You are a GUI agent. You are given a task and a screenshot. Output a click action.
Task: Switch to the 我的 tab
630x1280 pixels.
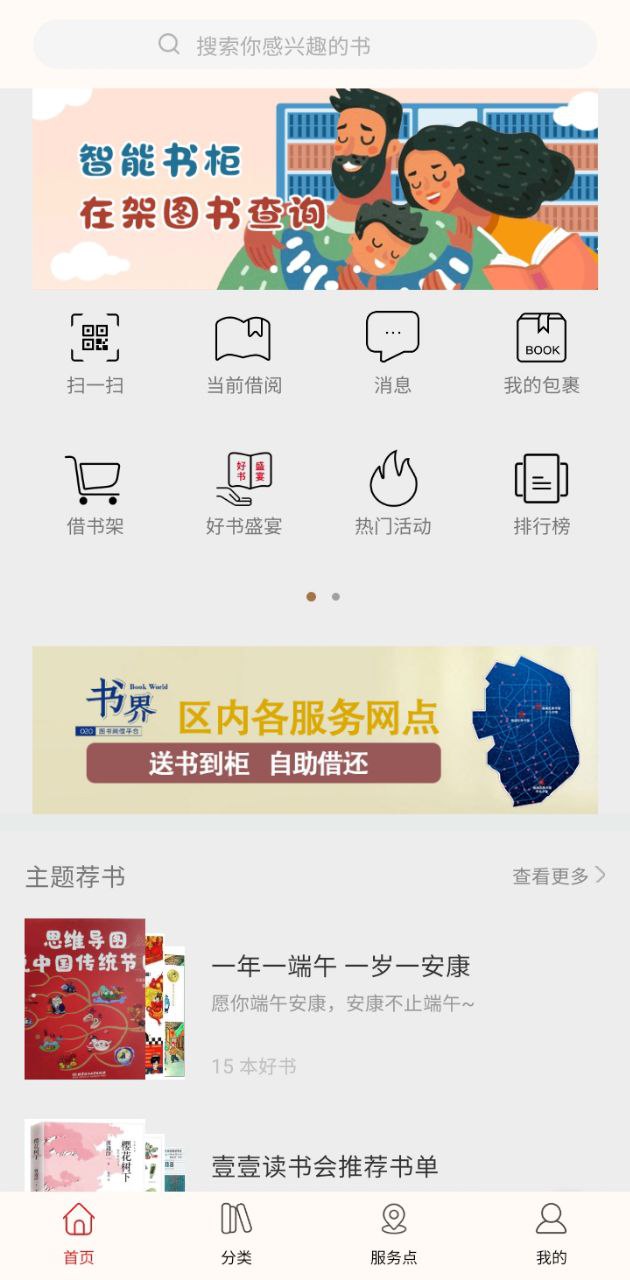pyautogui.click(x=551, y=1234)
